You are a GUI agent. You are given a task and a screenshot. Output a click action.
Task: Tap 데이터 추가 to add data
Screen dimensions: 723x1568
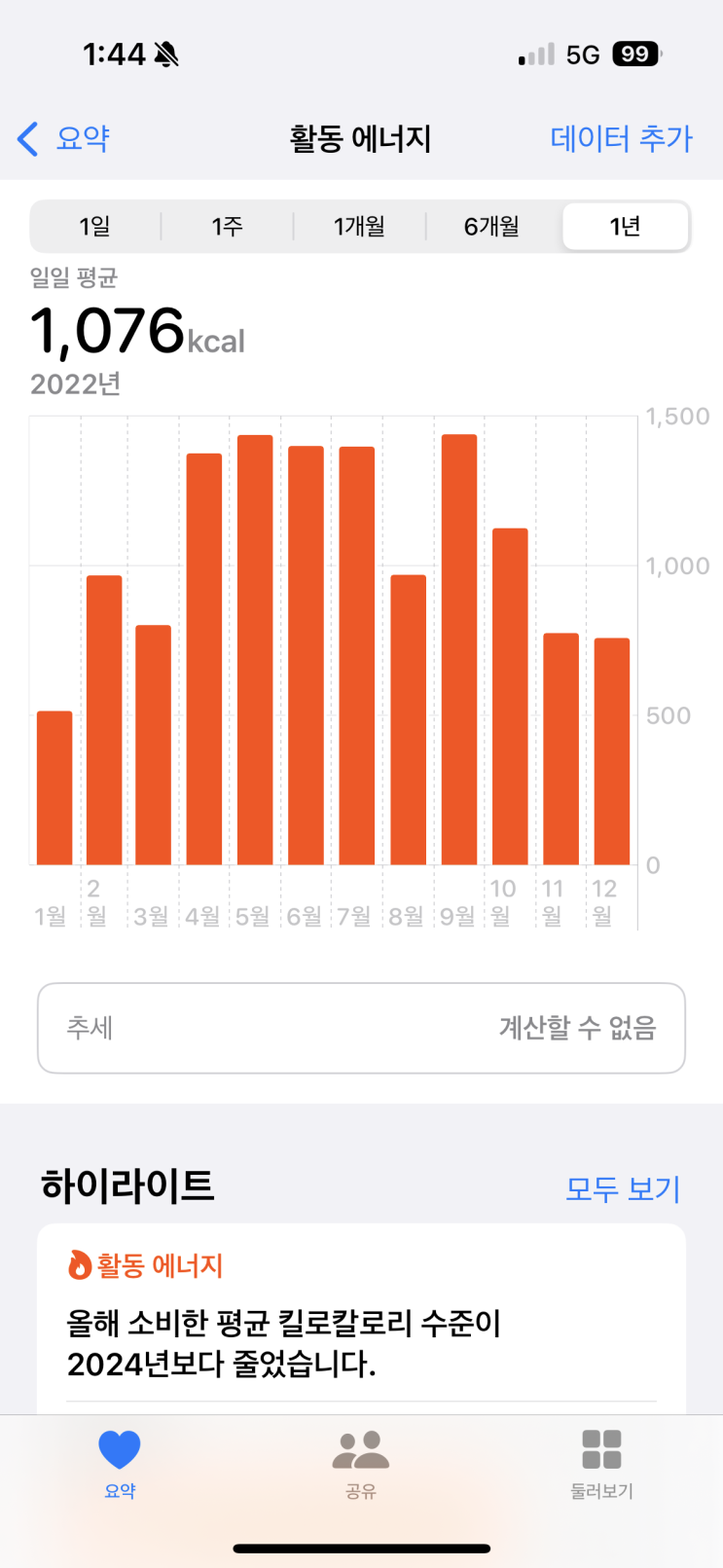coord(621,139)
